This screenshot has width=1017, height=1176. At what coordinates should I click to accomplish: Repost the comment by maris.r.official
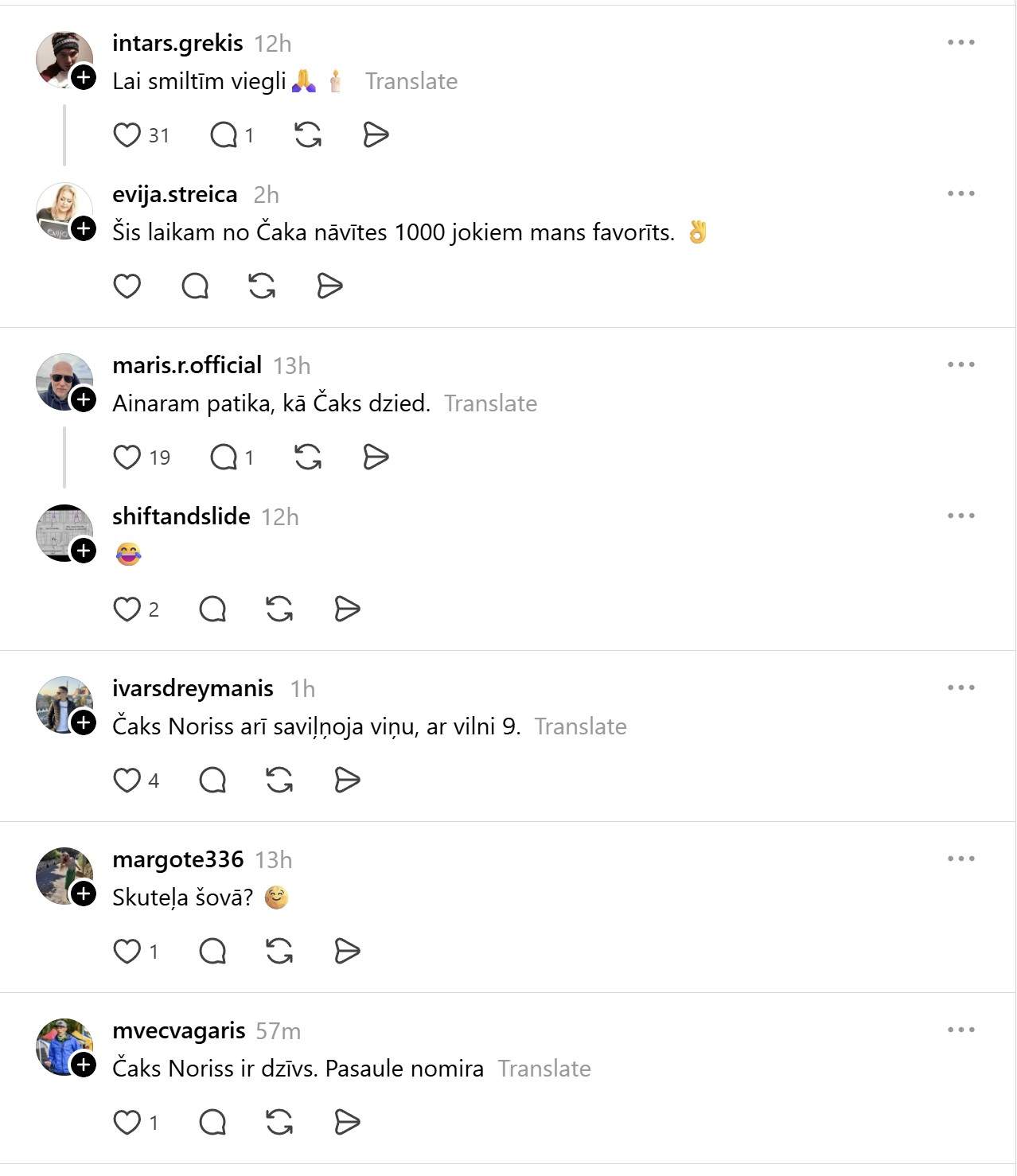point(308,458)
